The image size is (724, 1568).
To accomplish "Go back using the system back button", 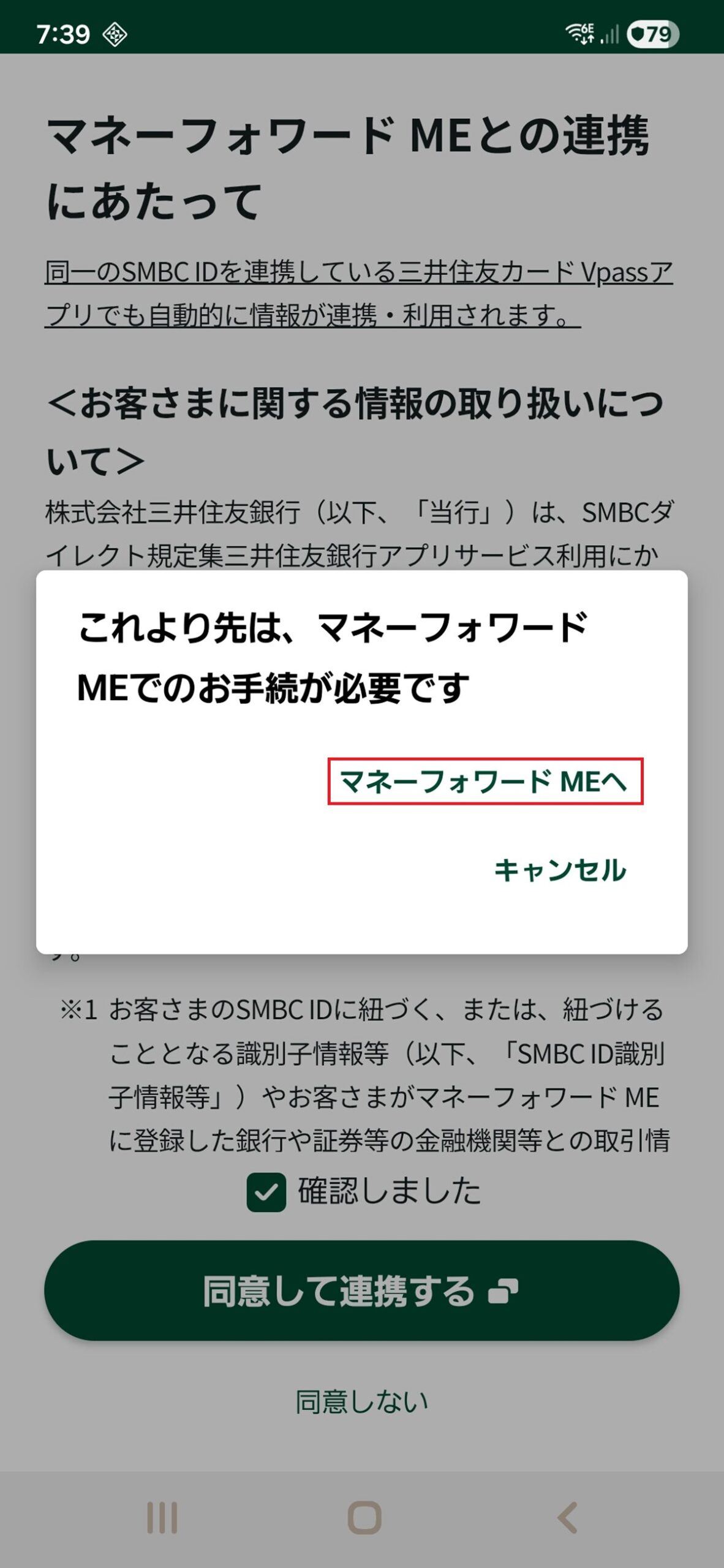I will pos(567,1518).
